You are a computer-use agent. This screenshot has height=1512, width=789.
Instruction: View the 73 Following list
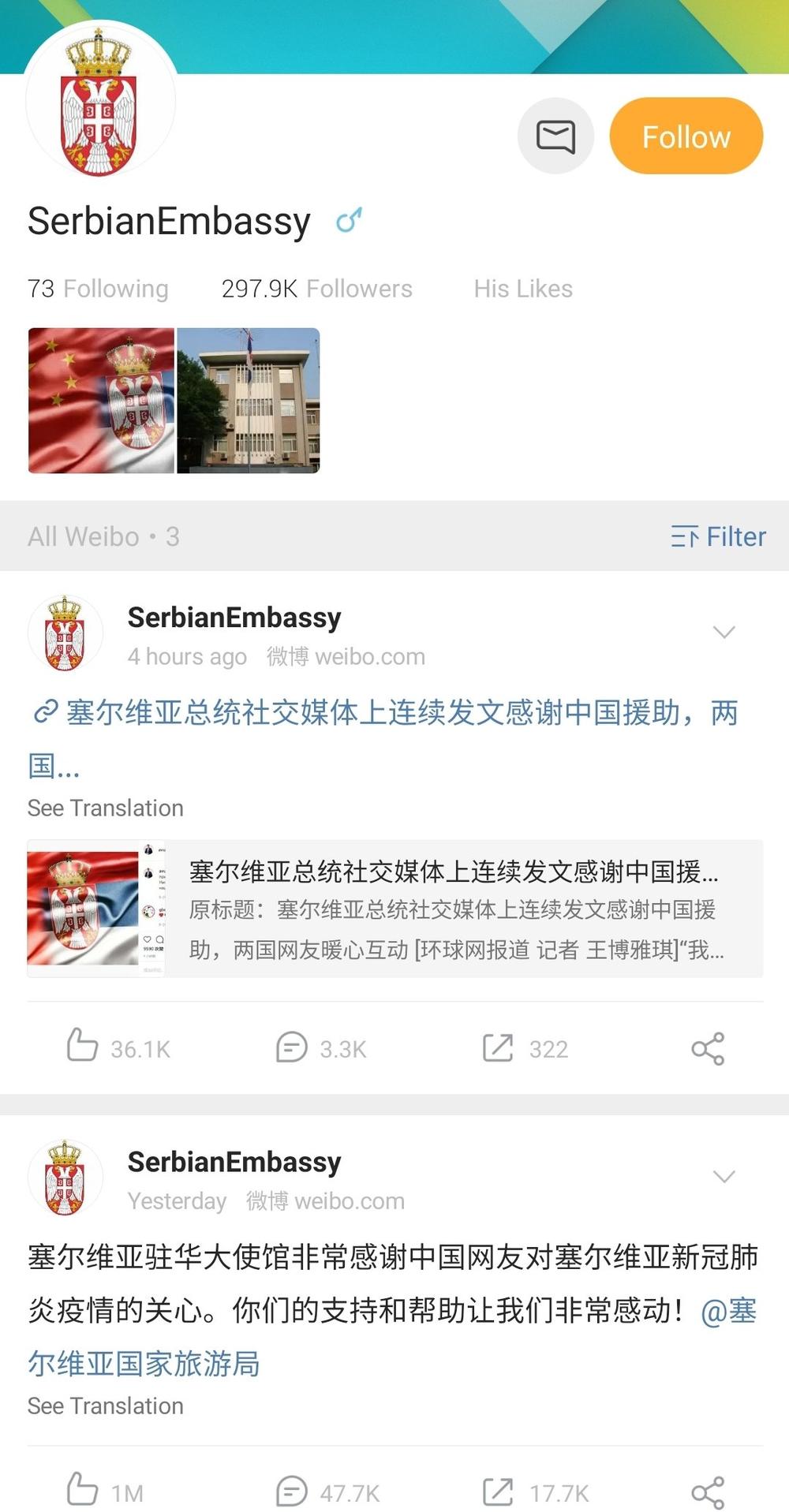pos(98,289)
